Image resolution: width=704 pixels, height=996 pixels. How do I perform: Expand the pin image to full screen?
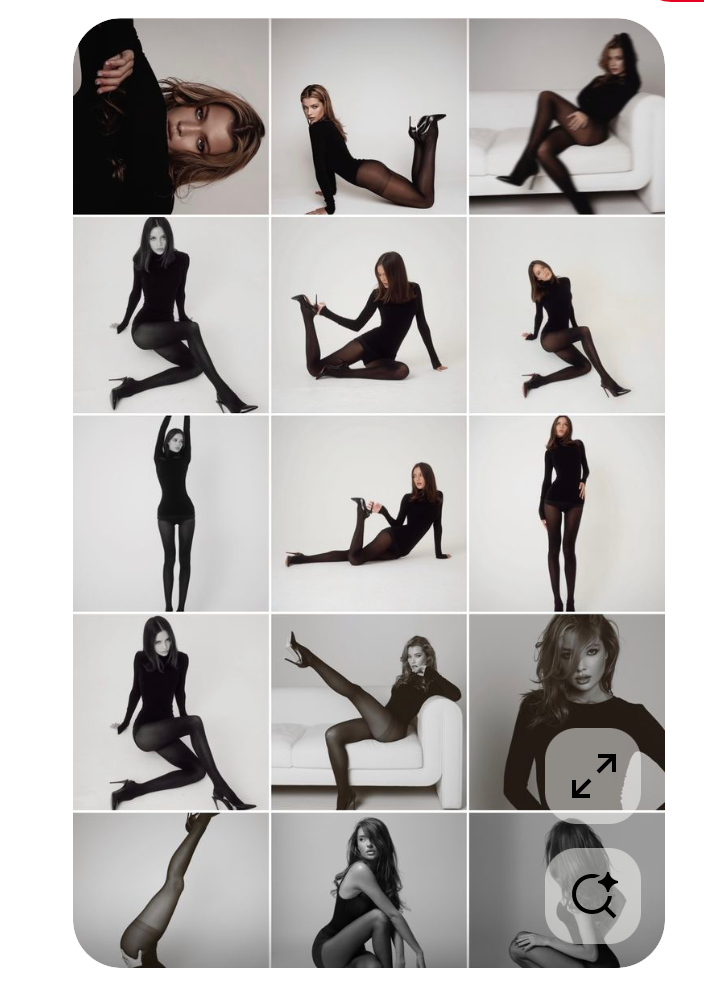click(593, 775)
